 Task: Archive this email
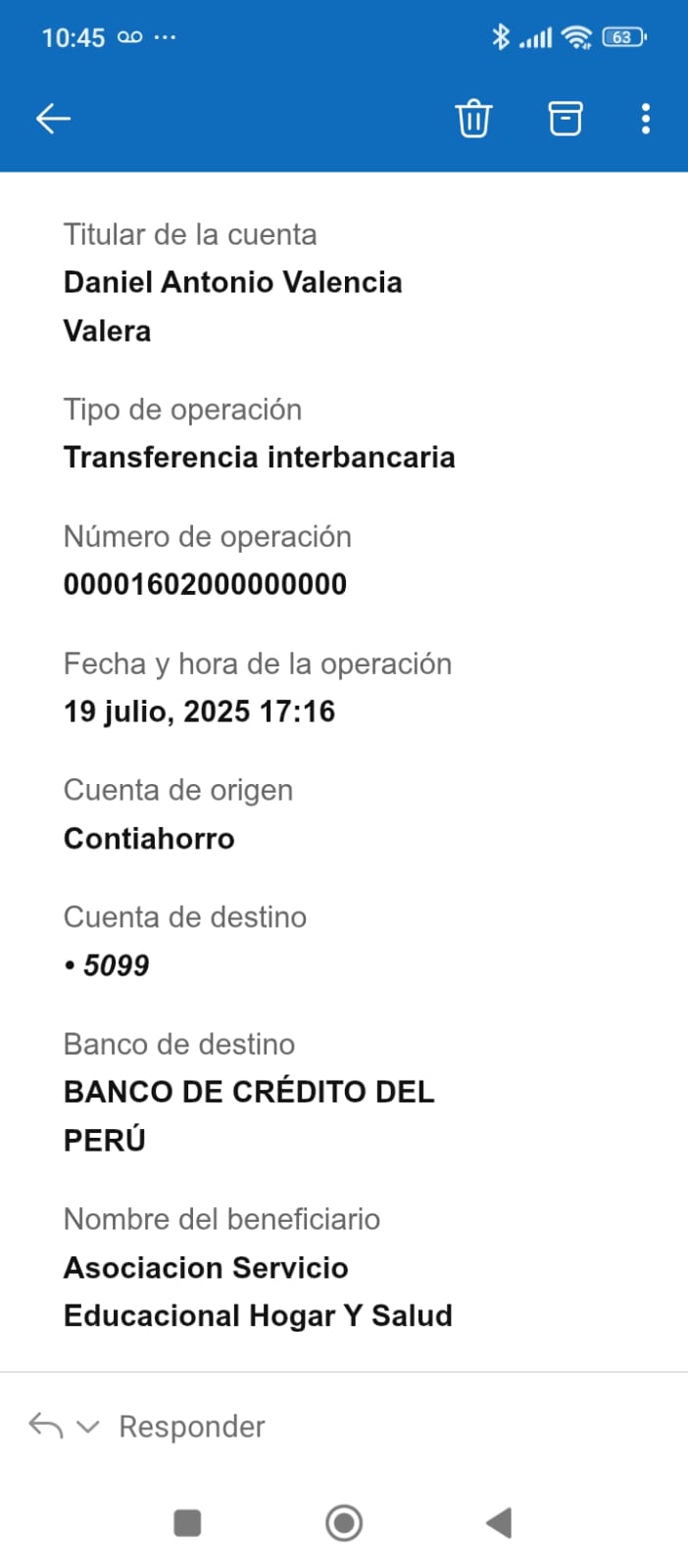click(565, 119)
